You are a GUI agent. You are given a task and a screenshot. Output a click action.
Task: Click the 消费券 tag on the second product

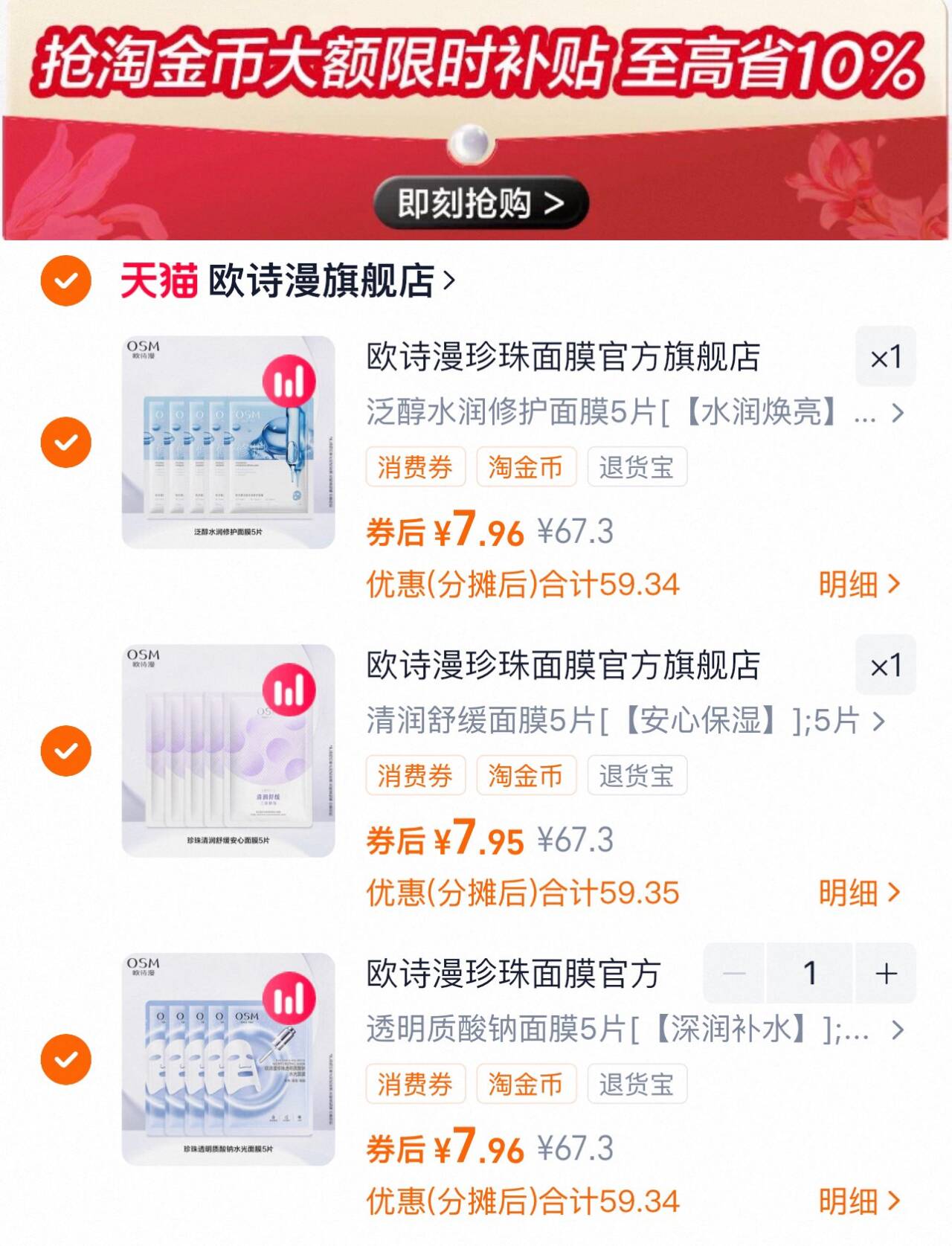click(x=416, y=776)
